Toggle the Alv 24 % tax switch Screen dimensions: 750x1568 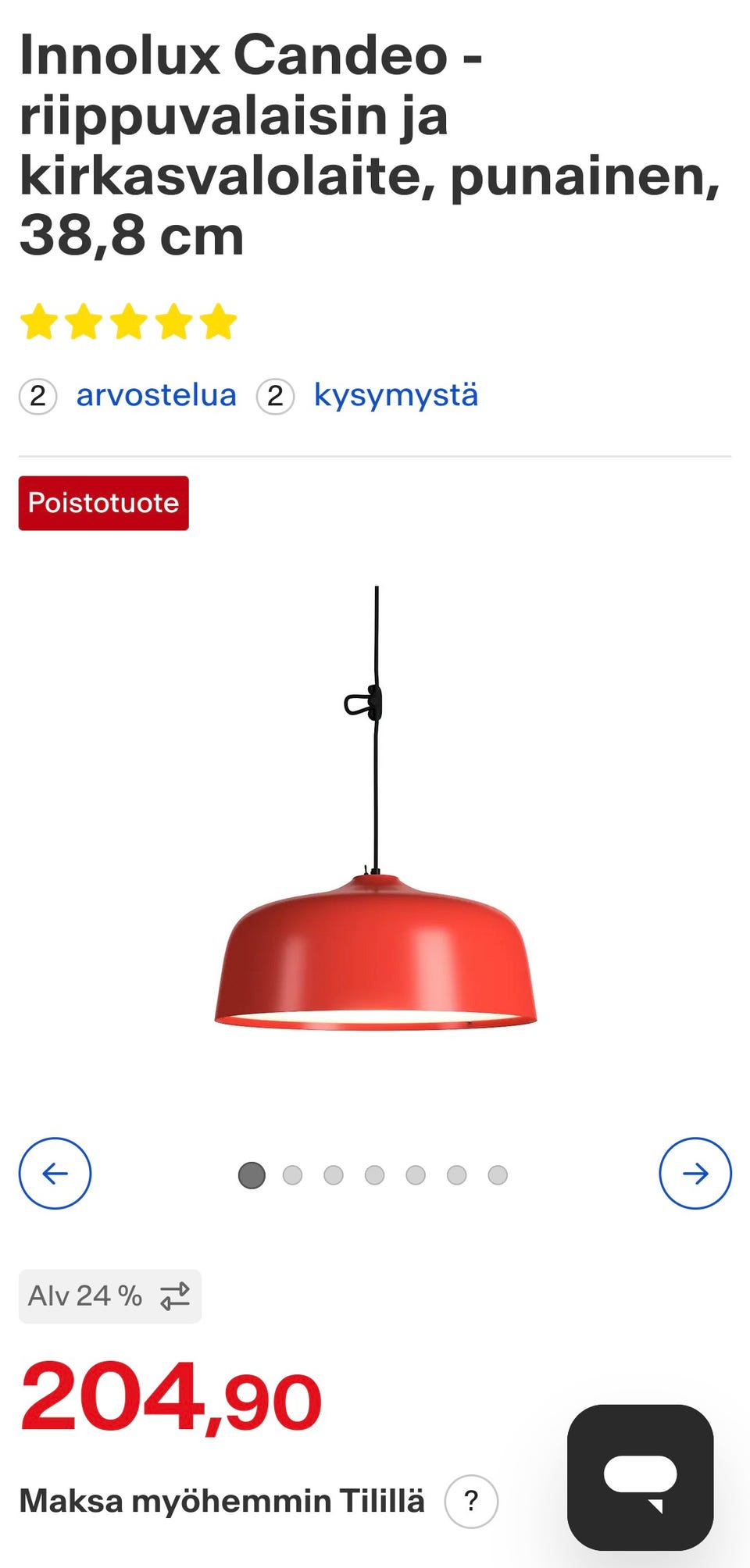[x=110, y=1296]
